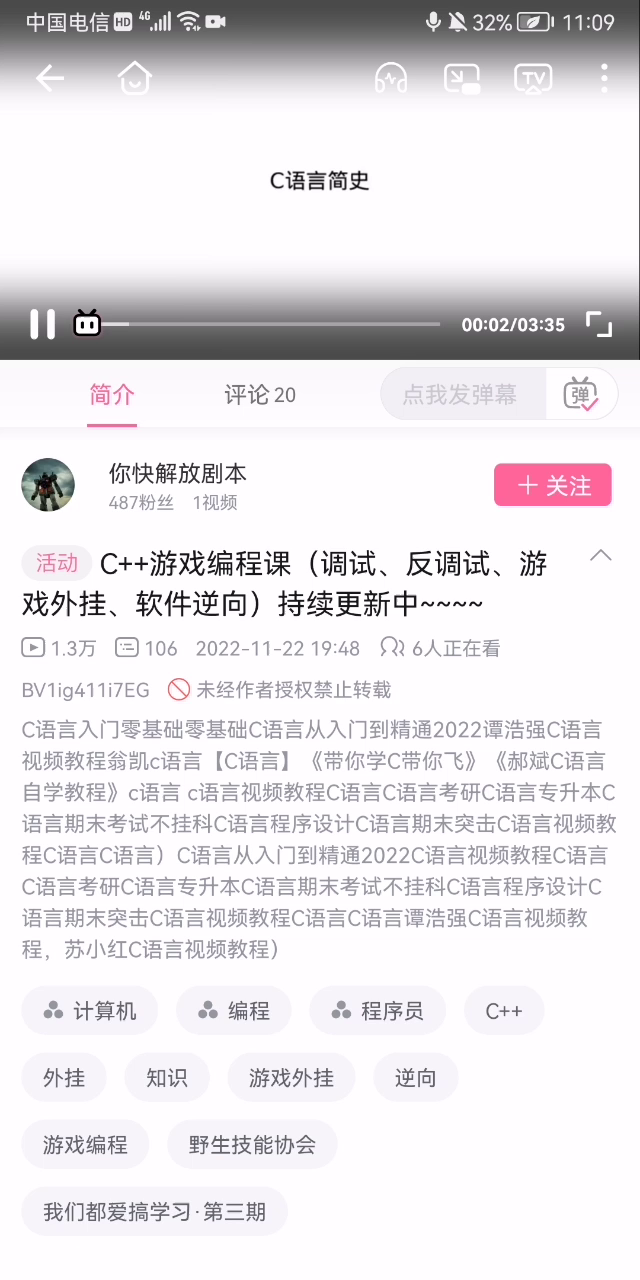Enter fullscreen mode
Viewport: 640px width, 1280px height.
pyautogui.click(x=598, y=324)
